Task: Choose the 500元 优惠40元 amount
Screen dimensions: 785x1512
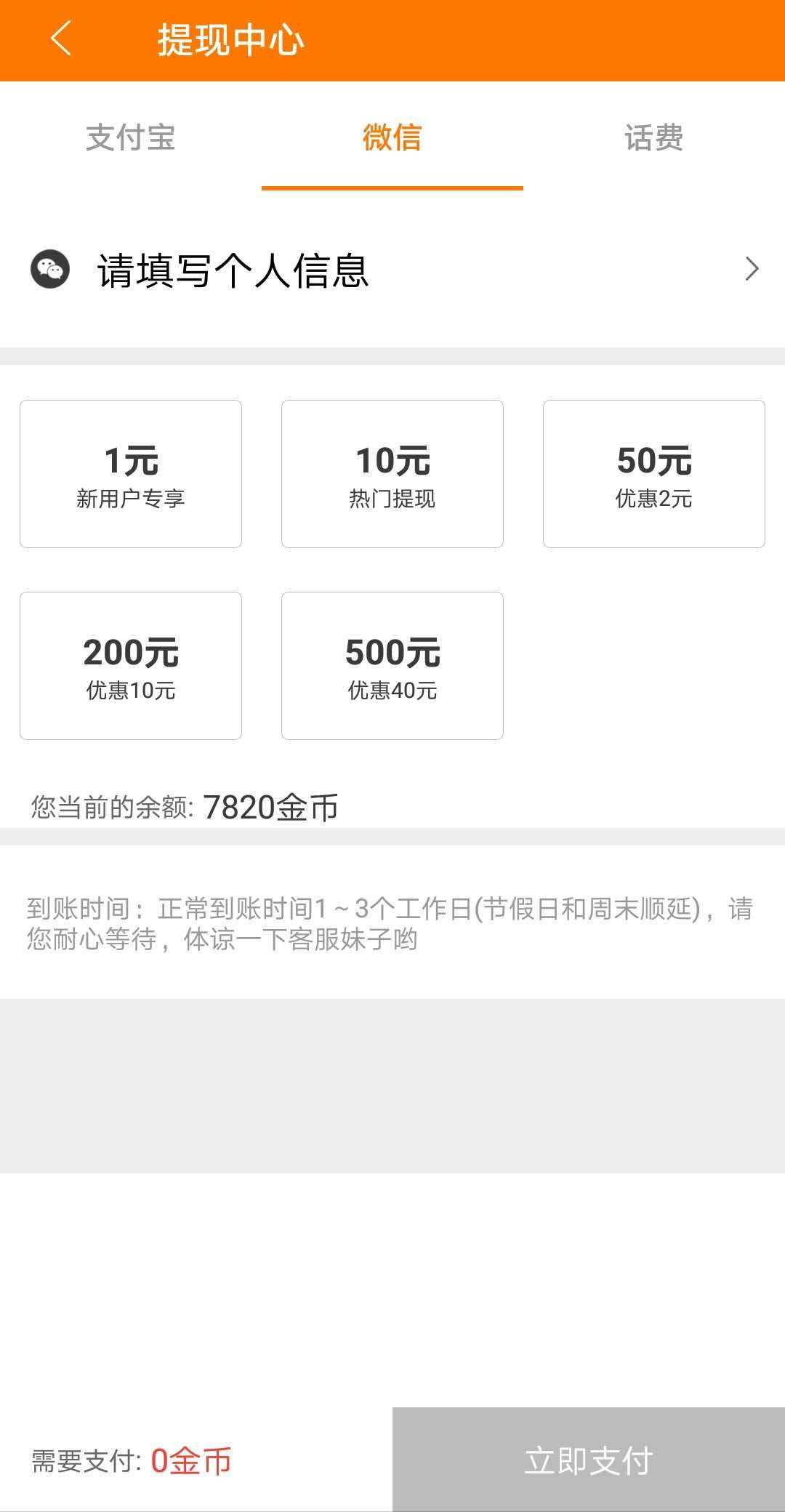Action: tap(392, 666)
